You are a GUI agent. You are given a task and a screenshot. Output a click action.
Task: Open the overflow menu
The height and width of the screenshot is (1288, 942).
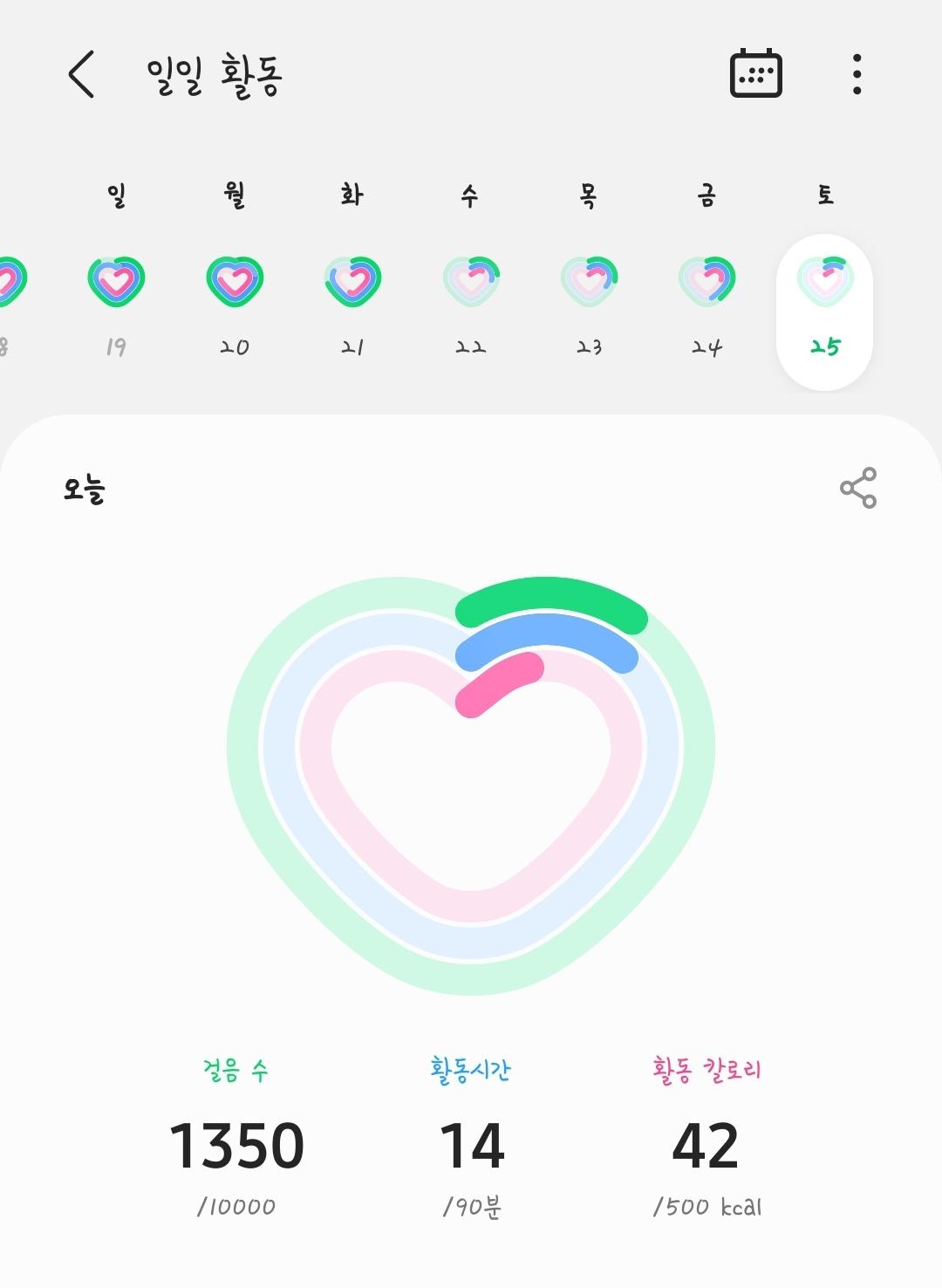(x=857, y=74)
